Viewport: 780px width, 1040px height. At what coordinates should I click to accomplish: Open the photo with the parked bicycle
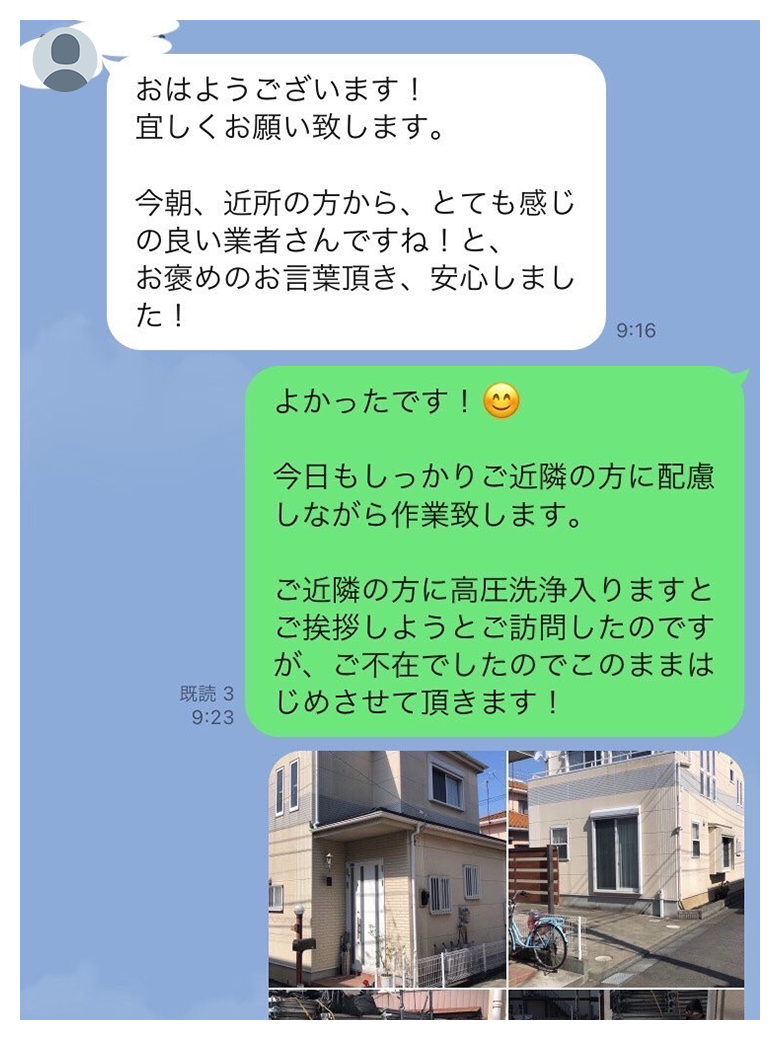[x=626, y=868]
